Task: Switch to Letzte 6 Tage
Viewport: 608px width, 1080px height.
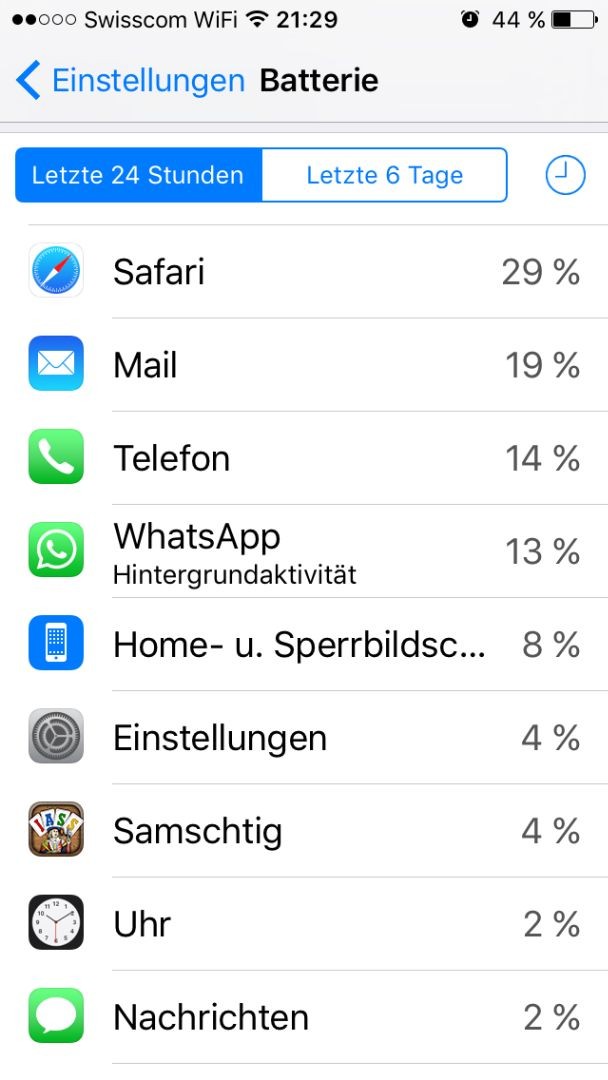Action: [384, 176]
